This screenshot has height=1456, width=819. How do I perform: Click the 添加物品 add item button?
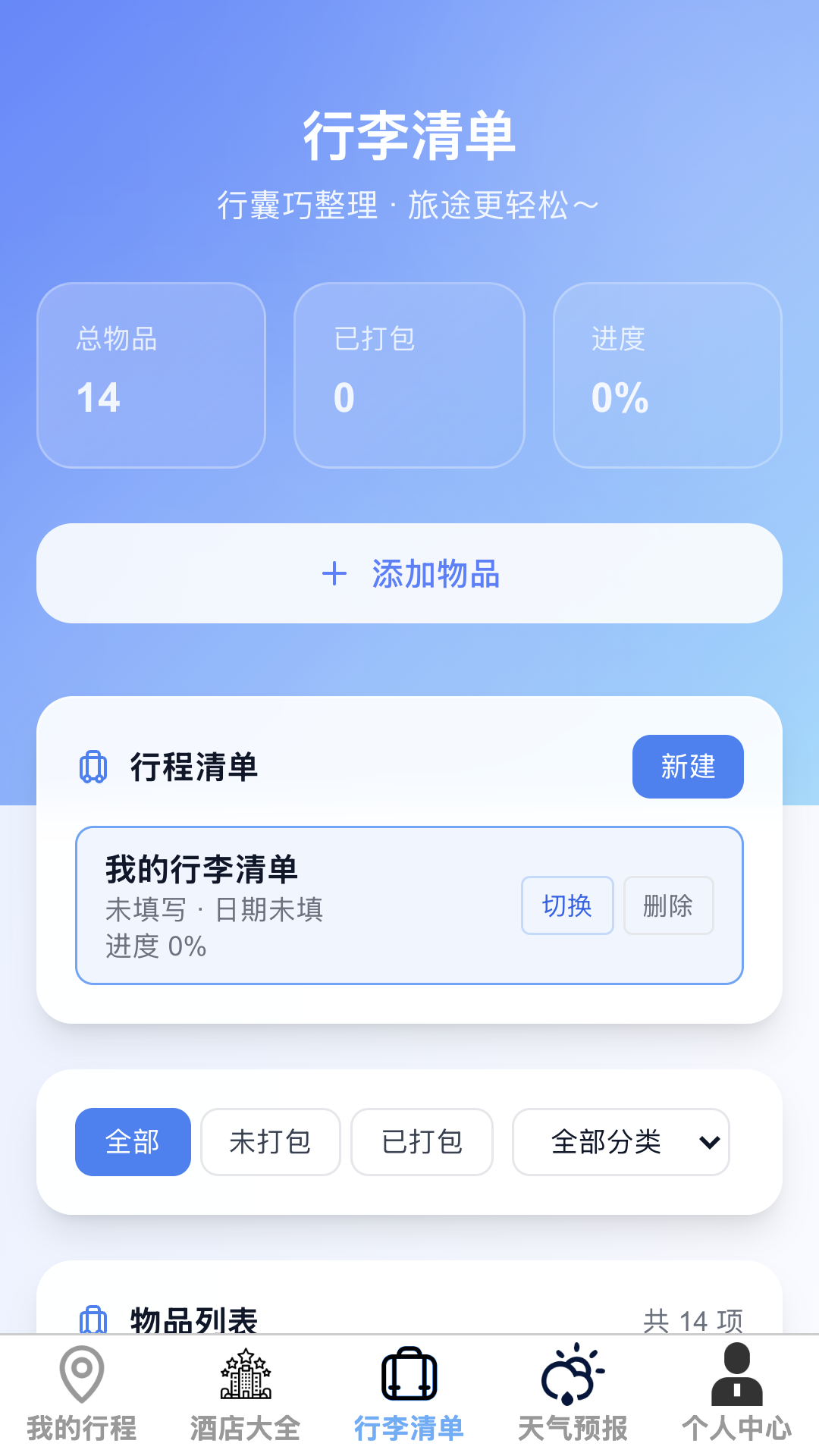[409, 574]
